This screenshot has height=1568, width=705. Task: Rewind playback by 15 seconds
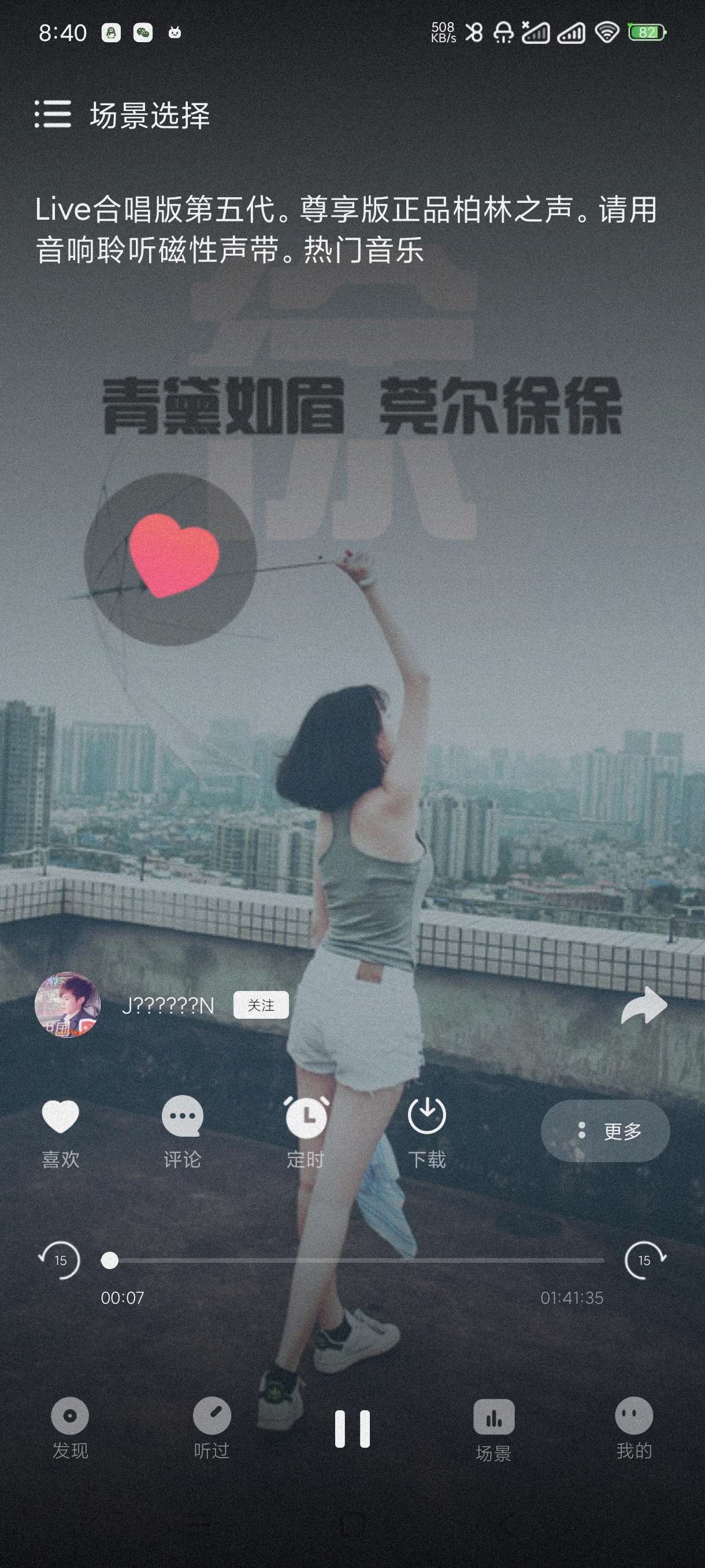(60, 1260)
